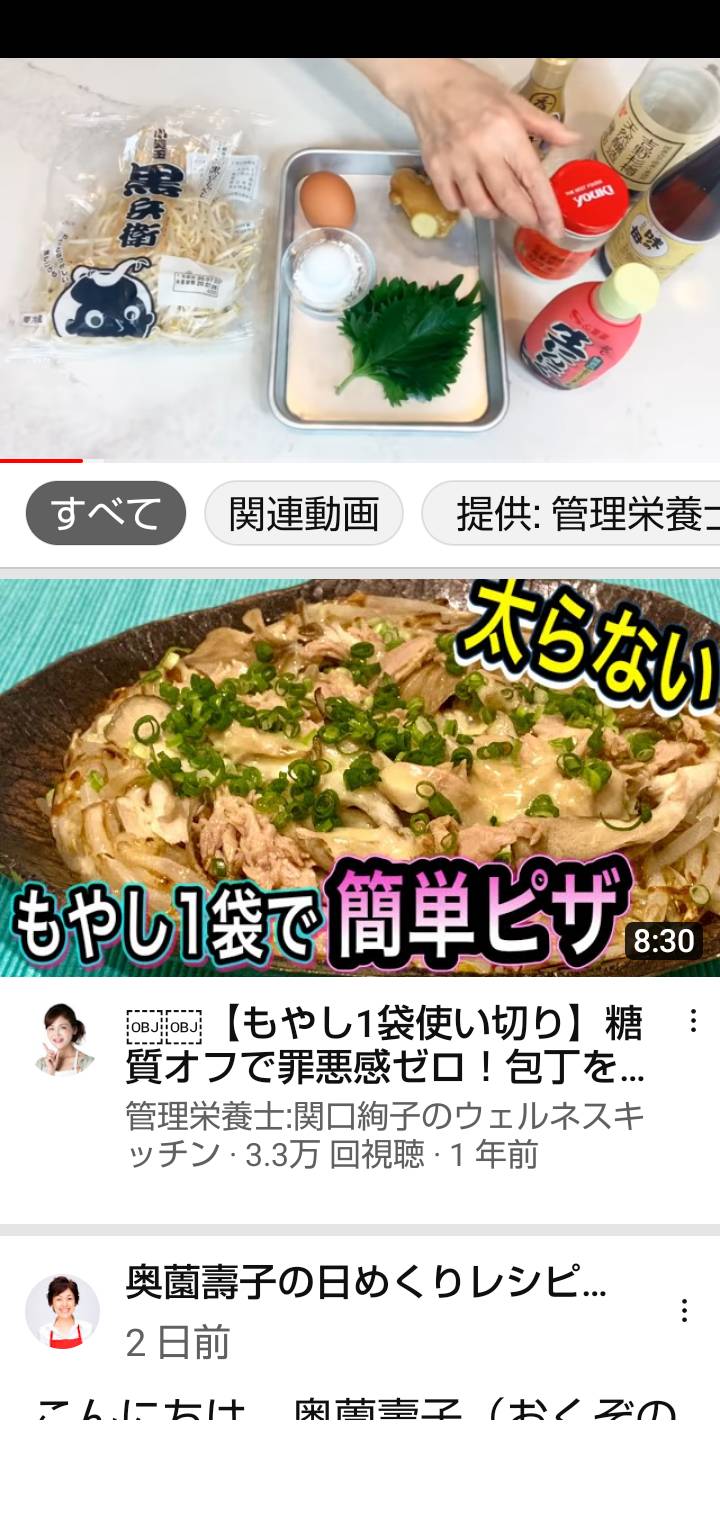Tap the playing video at the top

[360, 260]
